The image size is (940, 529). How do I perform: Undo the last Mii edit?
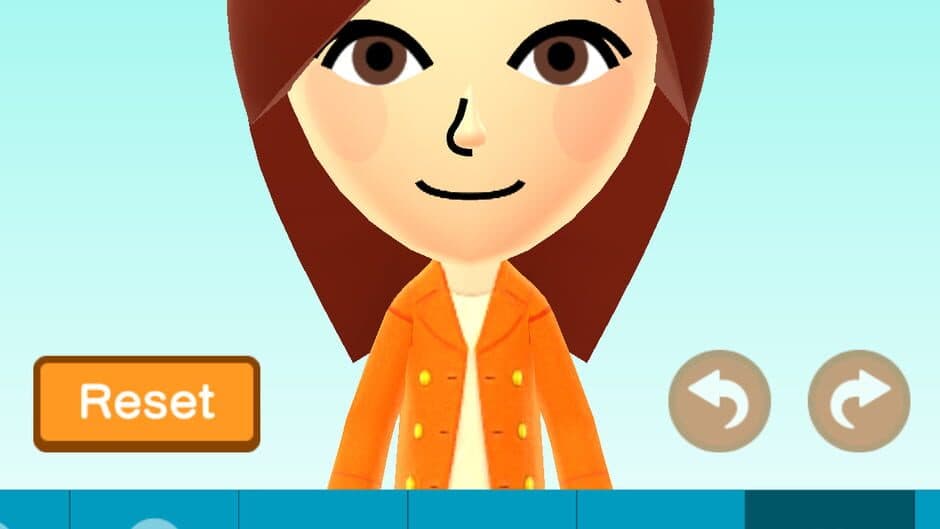[719, 400]
